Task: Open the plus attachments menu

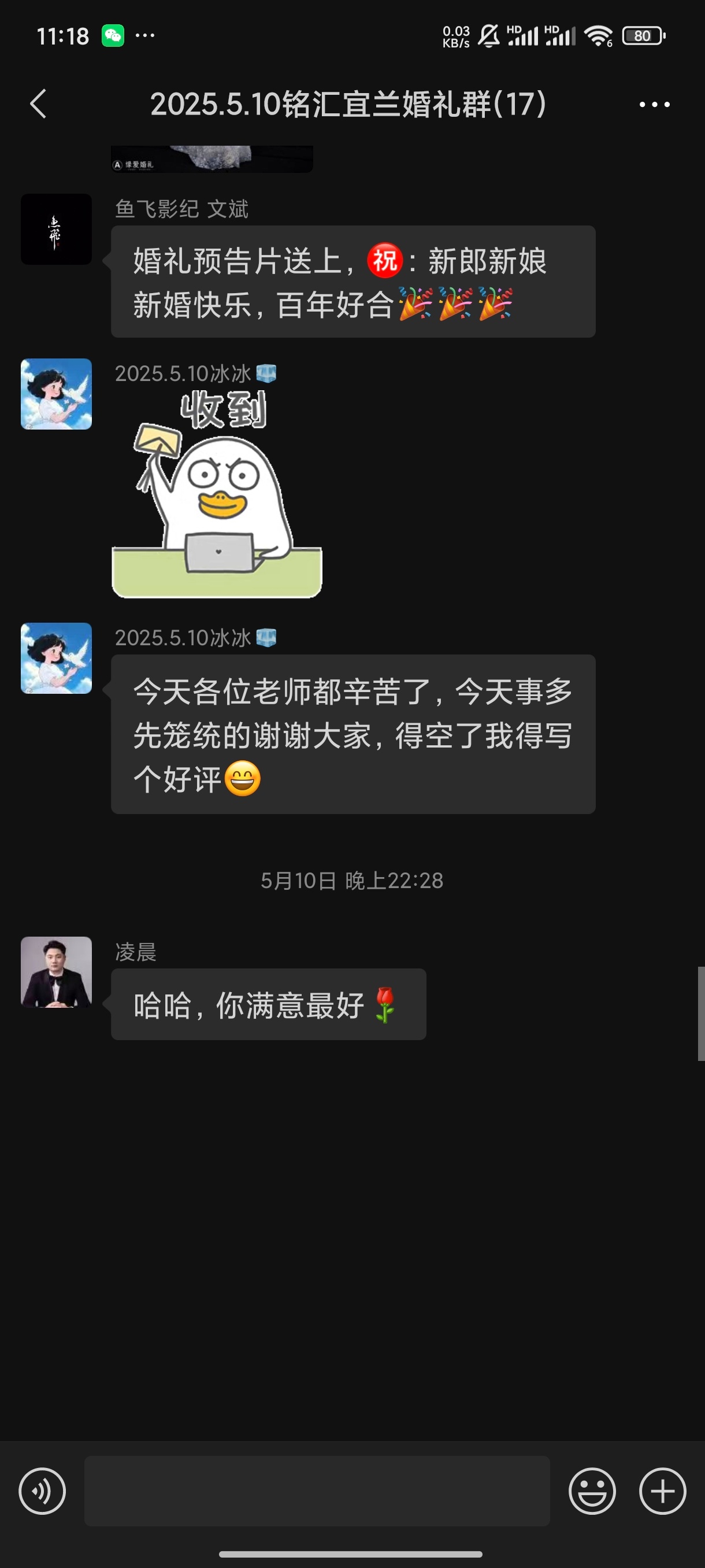Action: (x=662, y=1491)
